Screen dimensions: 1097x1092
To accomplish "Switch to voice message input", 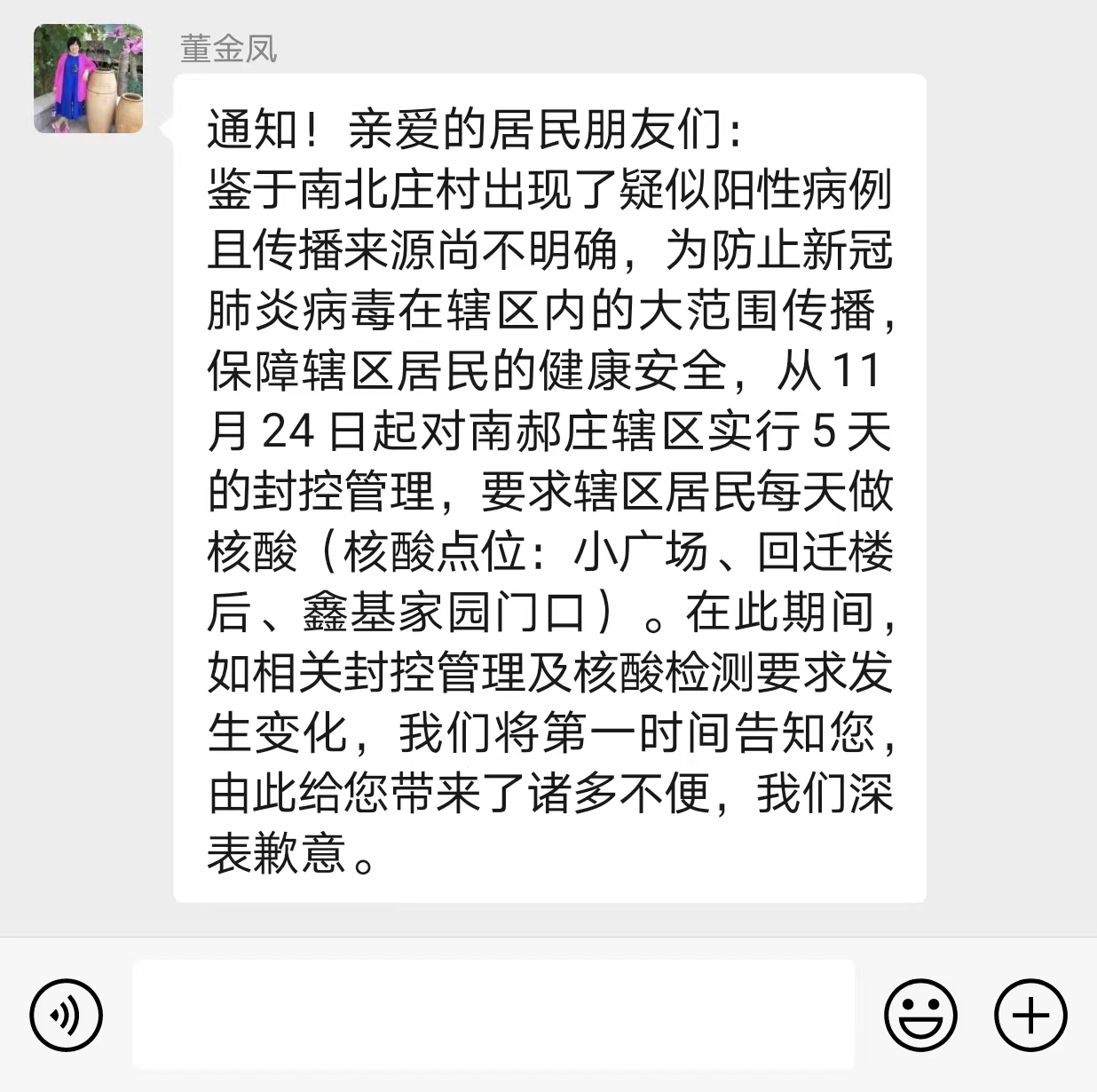I will 67,1015.
